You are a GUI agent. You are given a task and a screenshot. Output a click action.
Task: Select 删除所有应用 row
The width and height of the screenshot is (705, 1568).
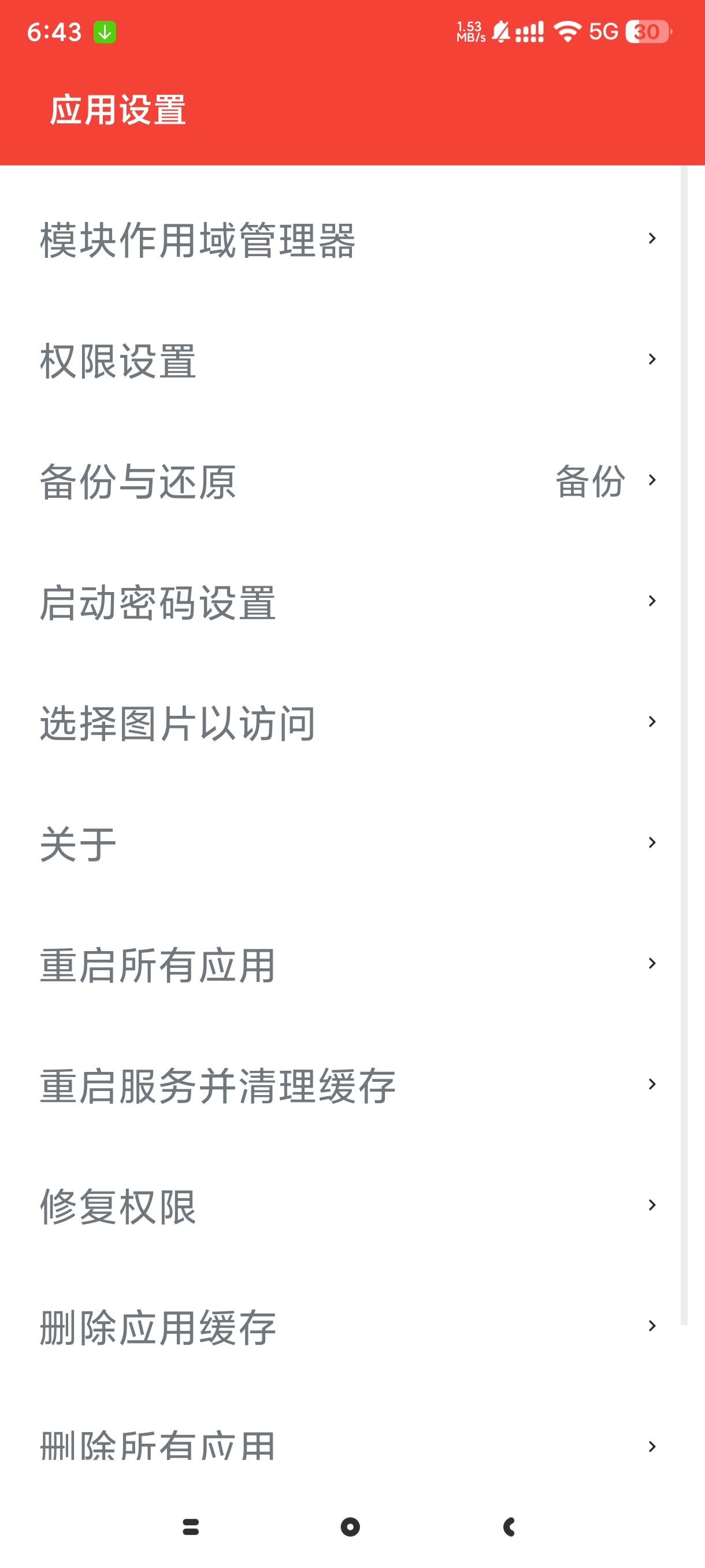[340, 1445]
